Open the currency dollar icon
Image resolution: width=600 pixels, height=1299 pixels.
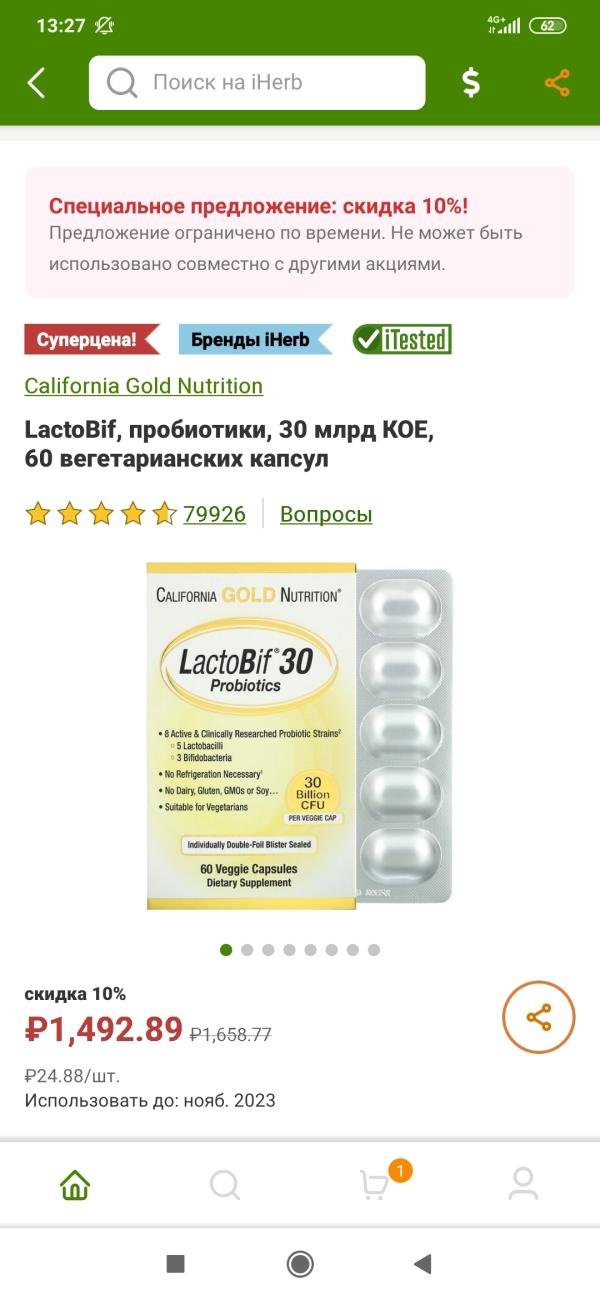coord(470,83)
